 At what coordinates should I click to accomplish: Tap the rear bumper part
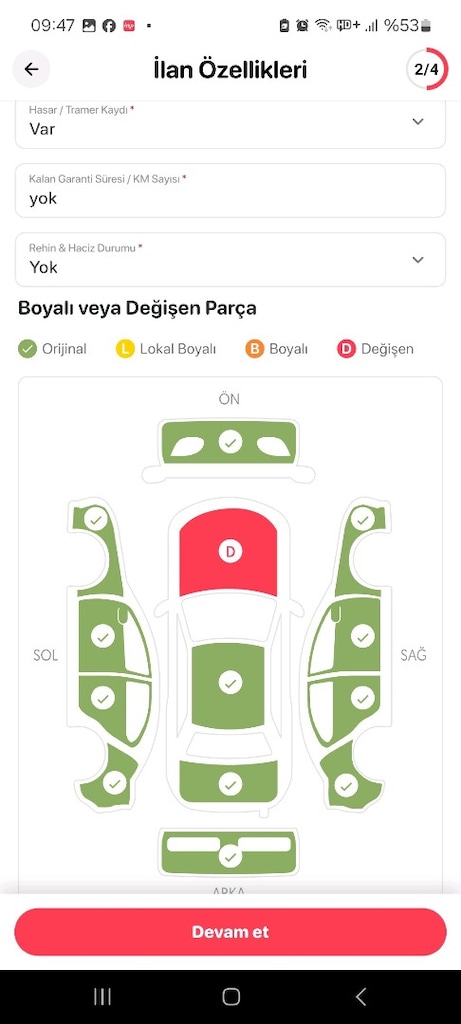(x=229, y=854)
